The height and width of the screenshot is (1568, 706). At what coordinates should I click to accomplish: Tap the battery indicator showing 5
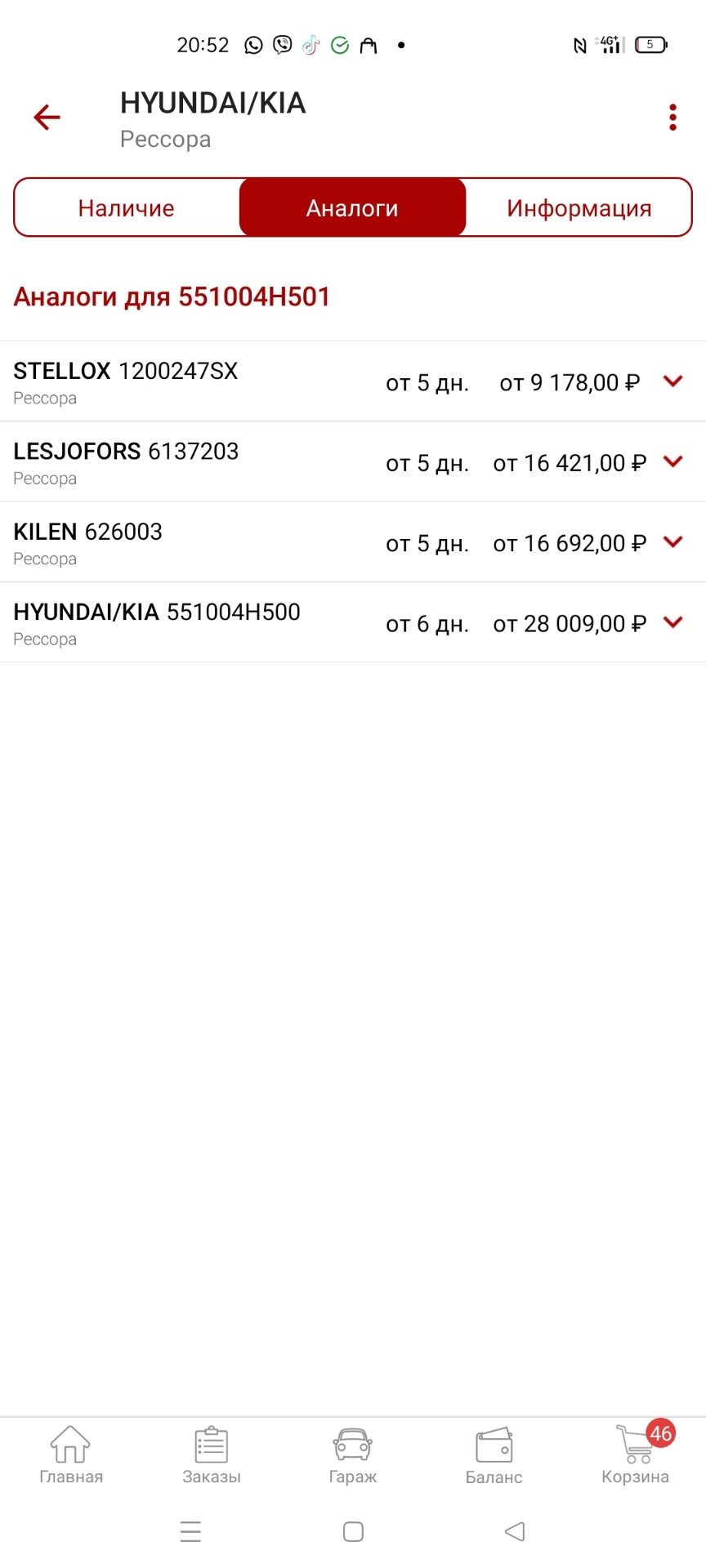click(650, 45)
